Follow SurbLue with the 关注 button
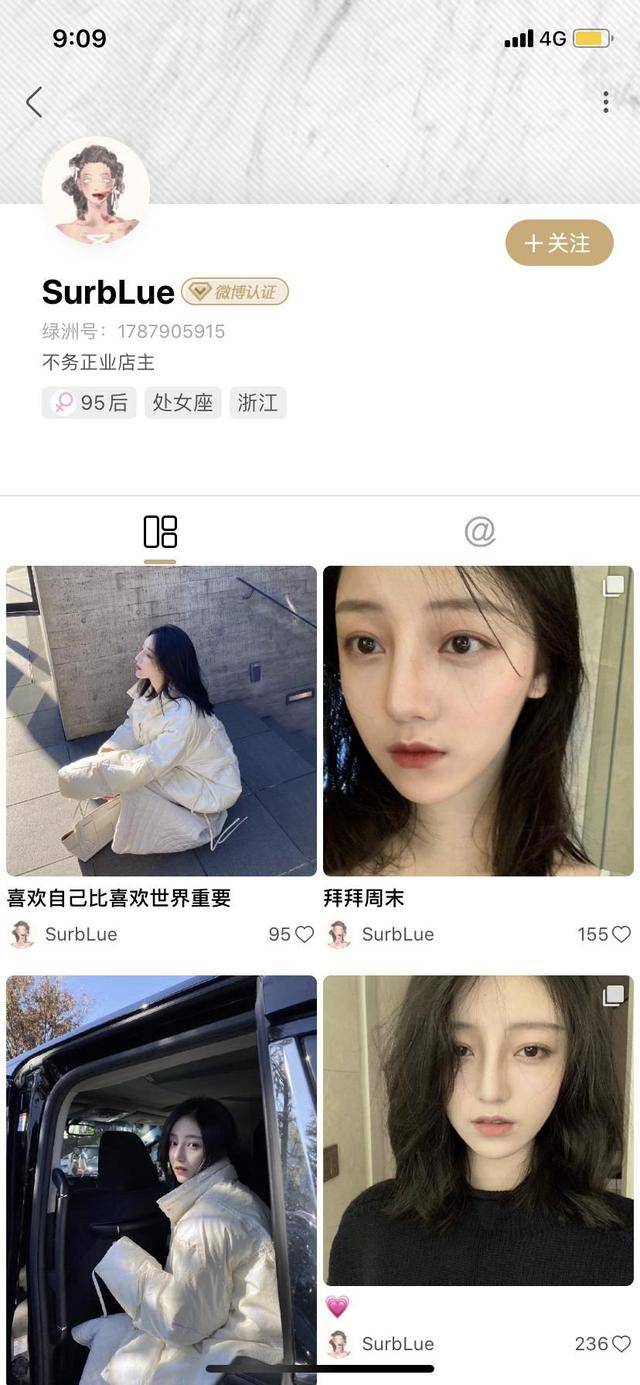This screenshot has width=640, height=1385. coord(559,243)
